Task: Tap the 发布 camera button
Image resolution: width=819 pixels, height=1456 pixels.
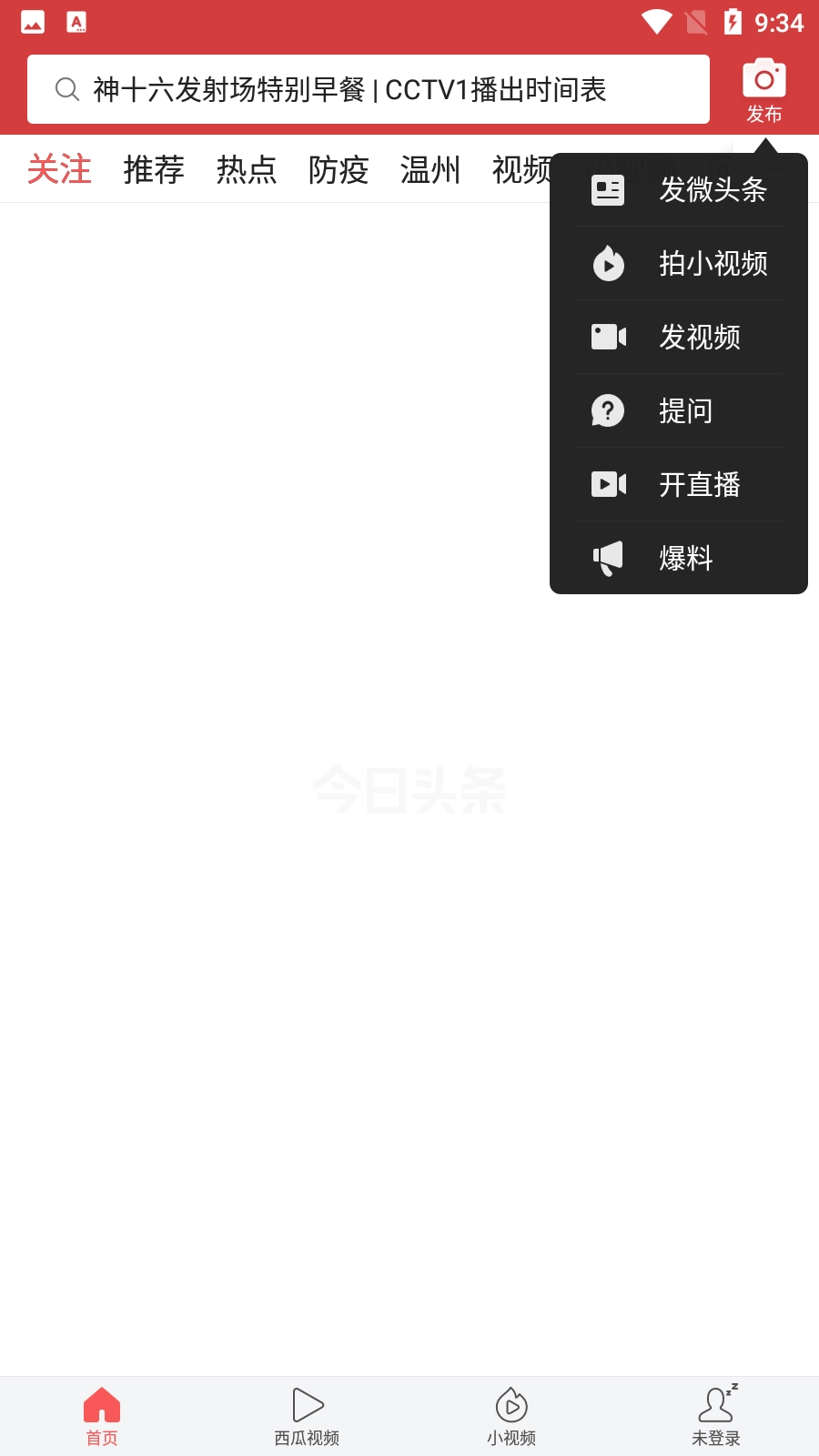Action: click(763, 90)
